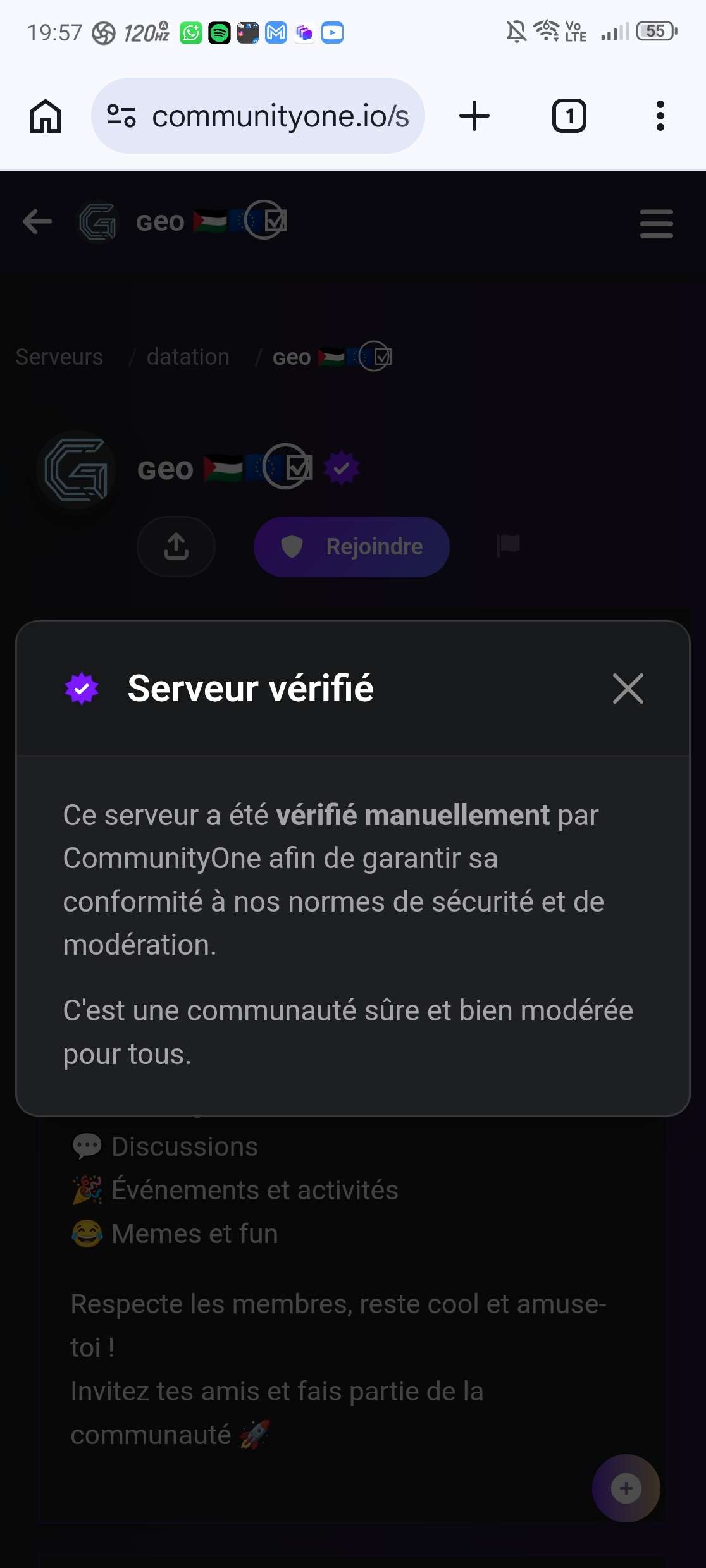Viewport: 706px width, 1568px height.
Task: Close the Serveur vérifié dialog
Action: click(x=626, y=689)
